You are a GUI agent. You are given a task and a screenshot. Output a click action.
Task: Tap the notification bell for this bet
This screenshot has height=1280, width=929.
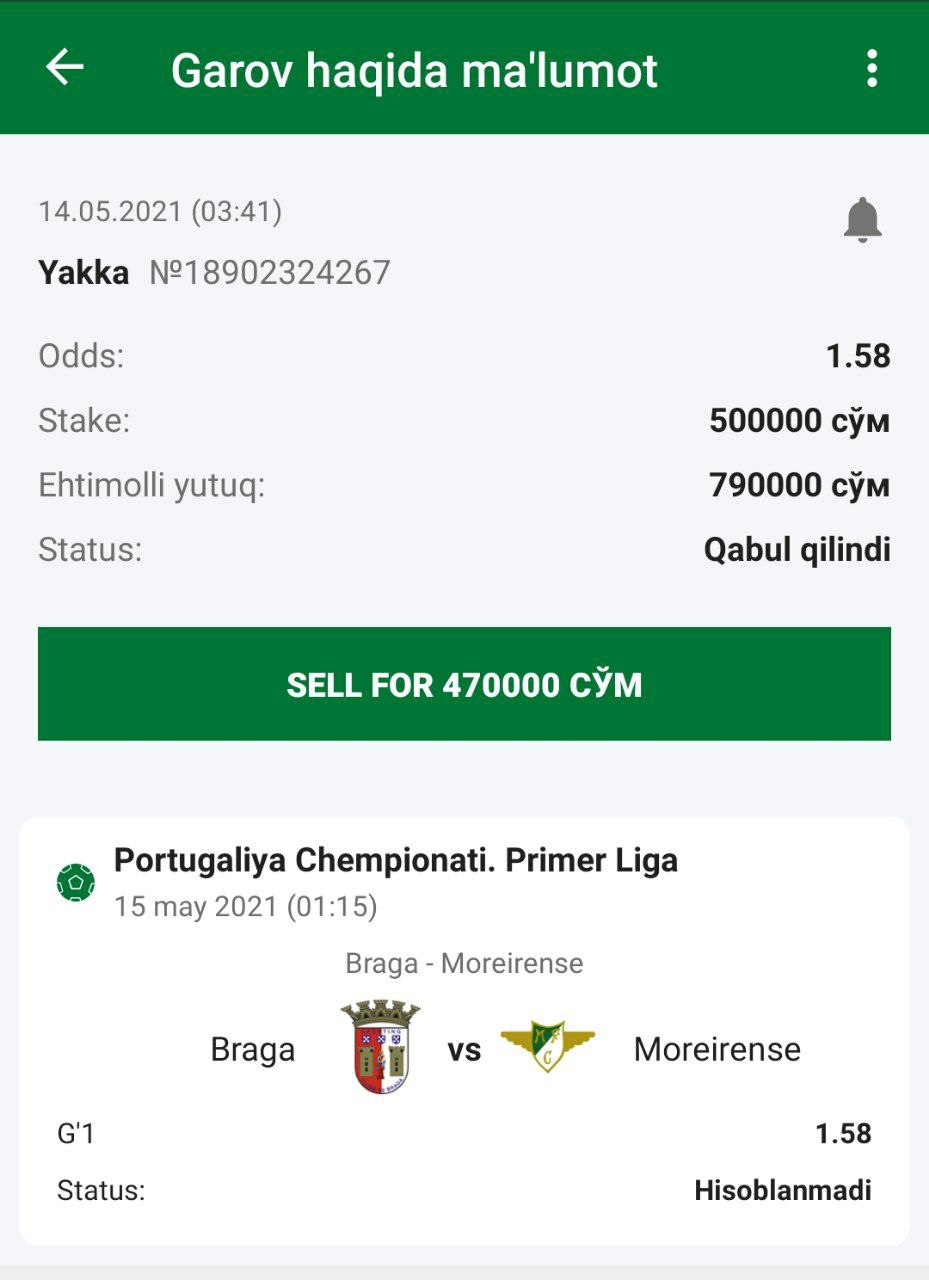click(862, 220)
